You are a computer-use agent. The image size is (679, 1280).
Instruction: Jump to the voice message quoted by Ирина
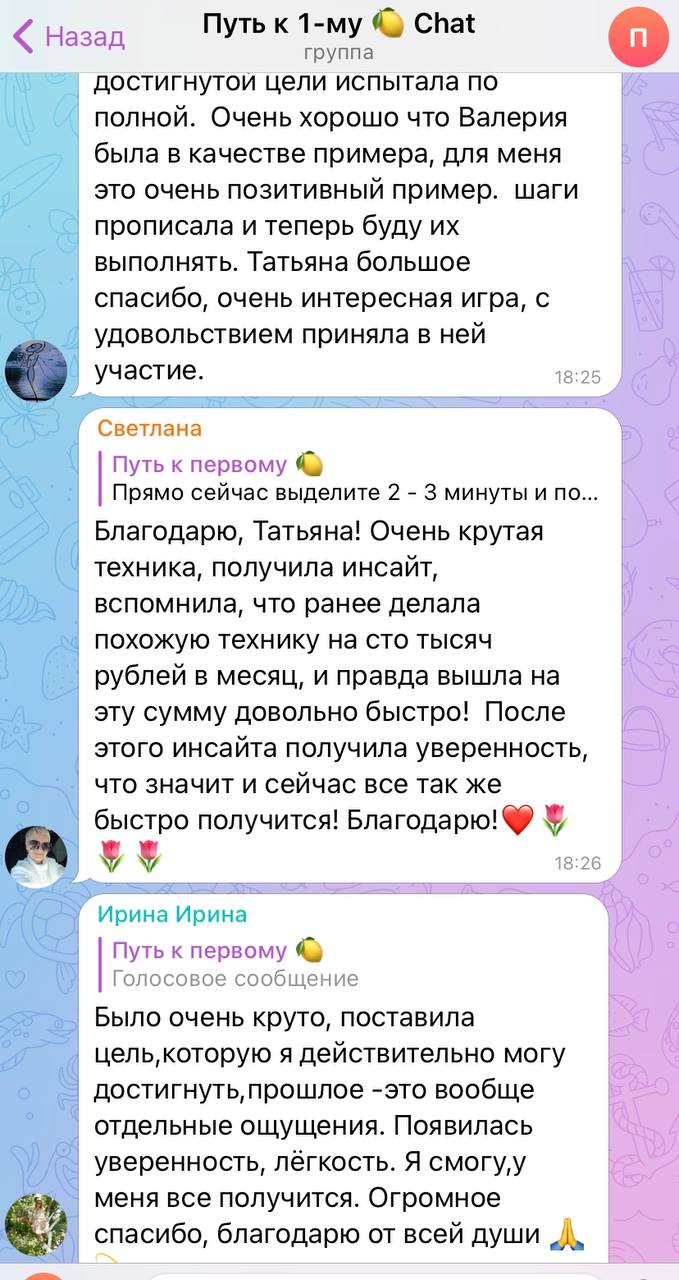click(x=235, y=964)
